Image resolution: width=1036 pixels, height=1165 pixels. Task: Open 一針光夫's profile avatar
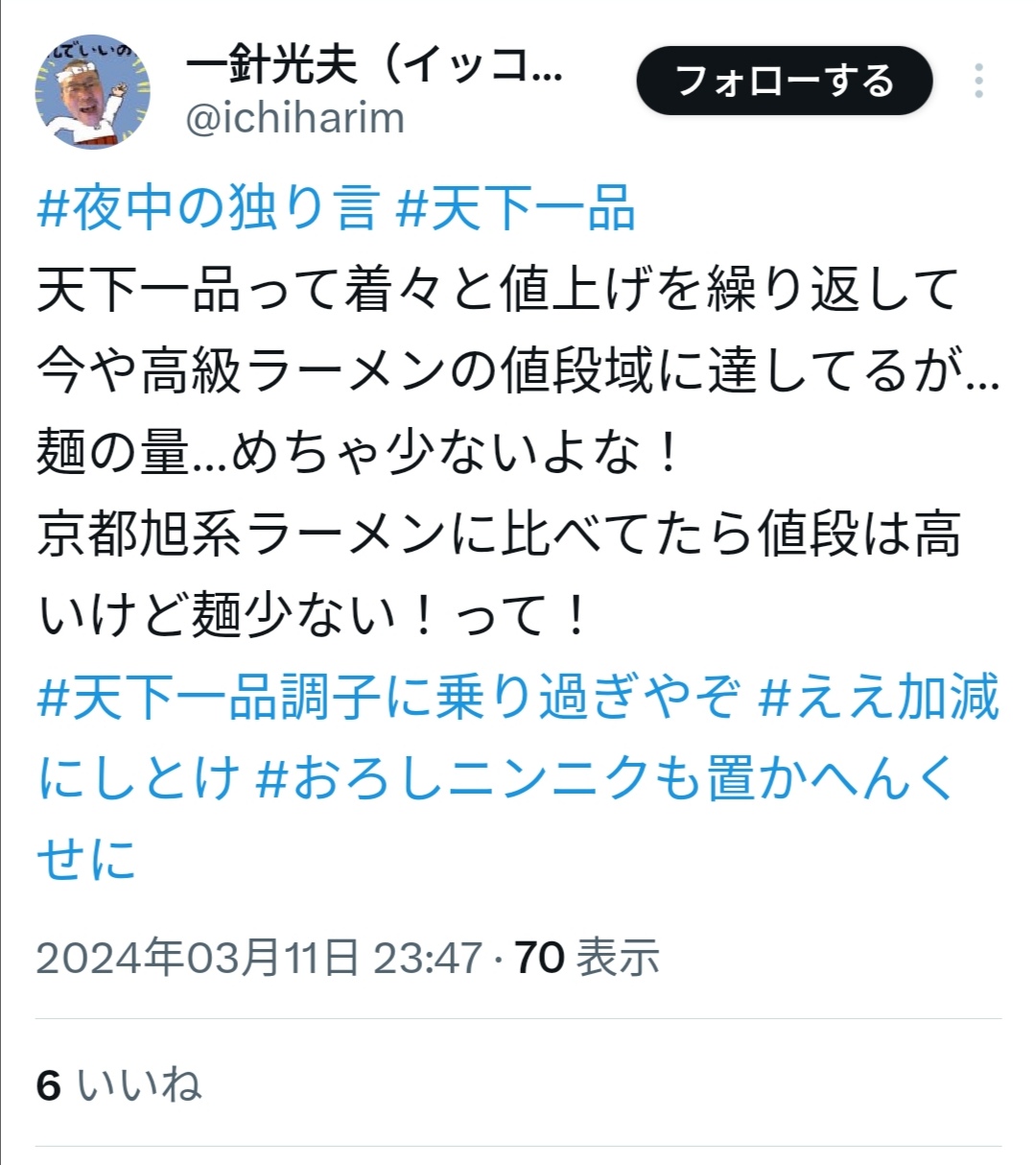pos(93,92)
